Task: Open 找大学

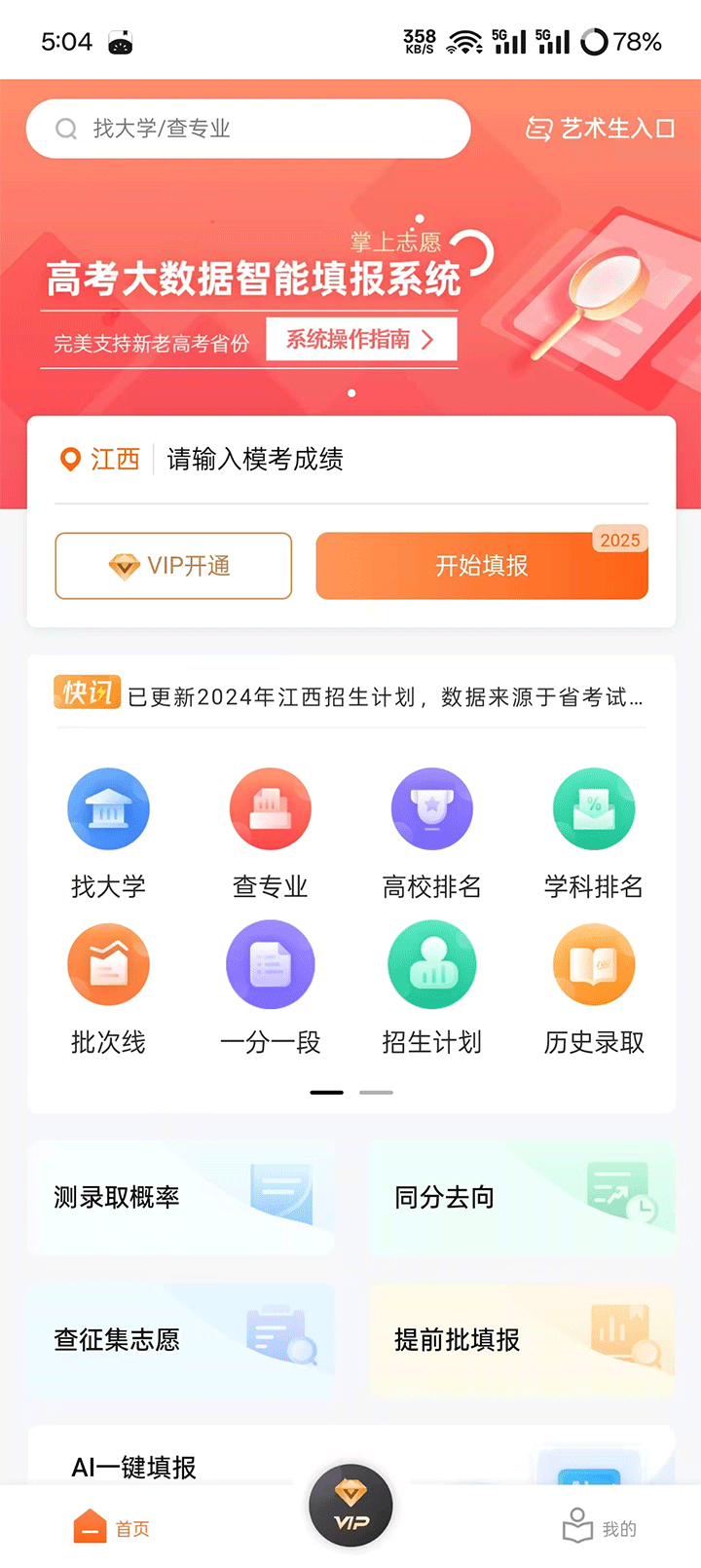Action: 108,831
